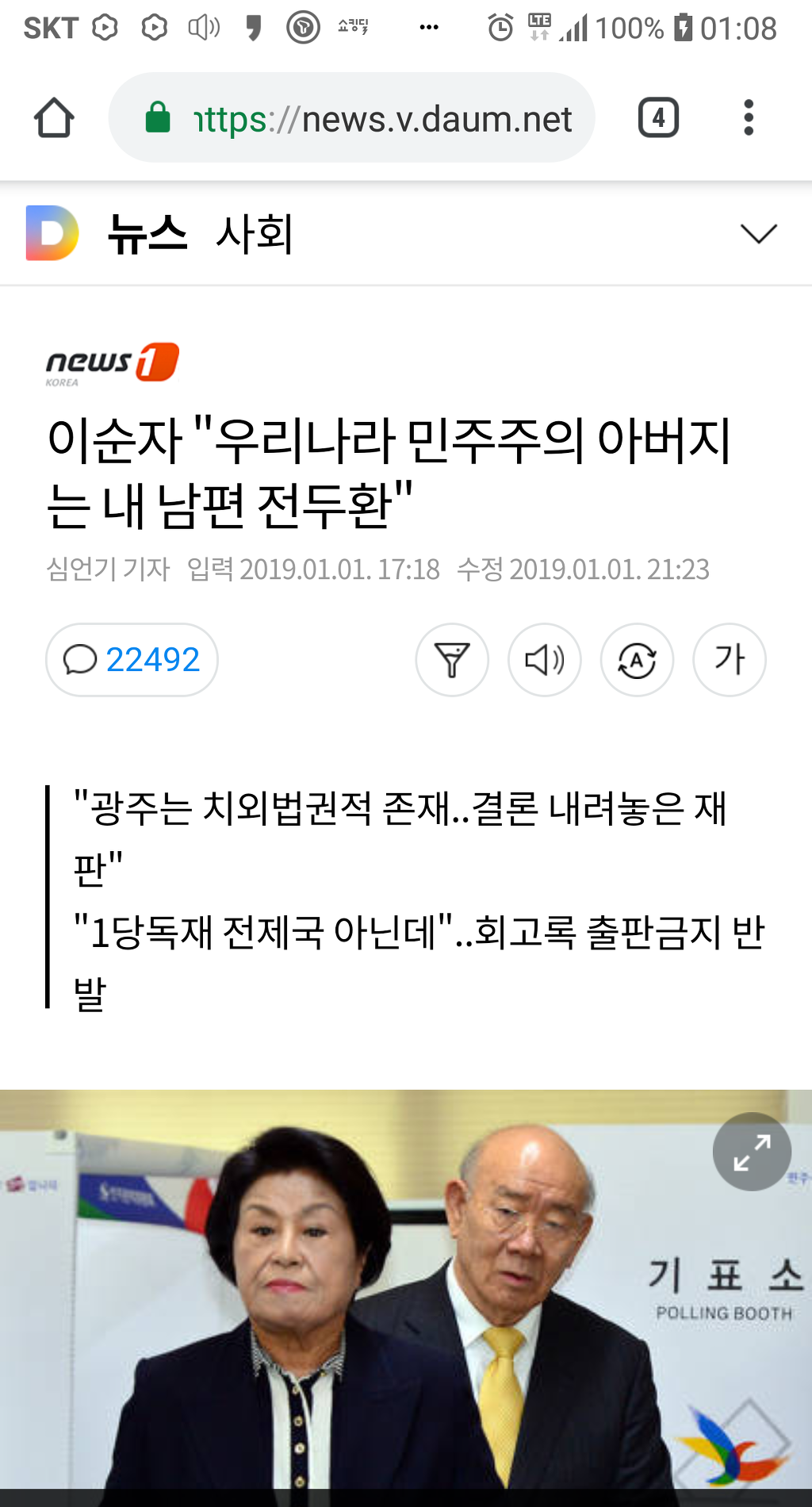The width and height of the screenshot is (812, 1507).
Task: Open the 뉴스 main page
Action: (147, 233)
